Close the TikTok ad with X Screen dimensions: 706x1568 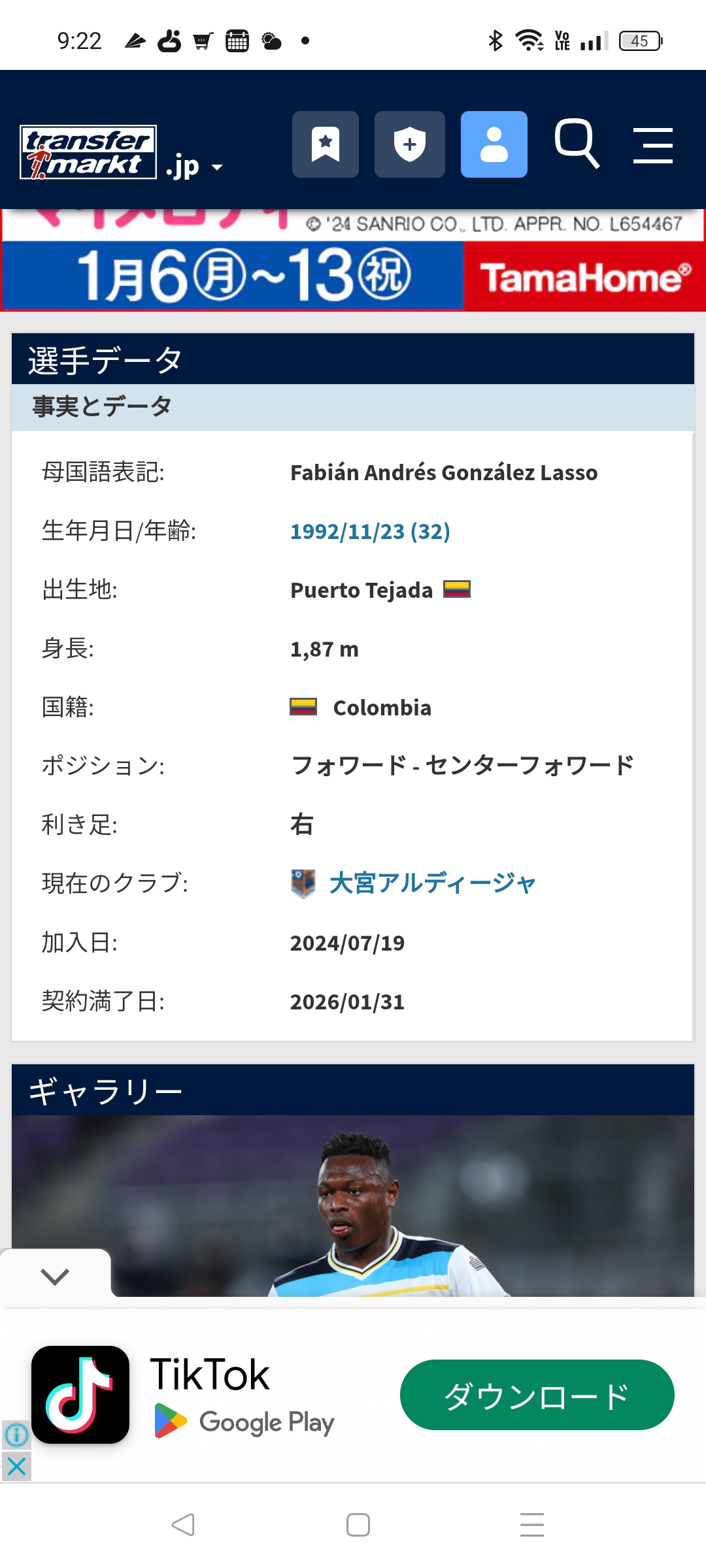pyautogui.click(x=16, y=1466)
